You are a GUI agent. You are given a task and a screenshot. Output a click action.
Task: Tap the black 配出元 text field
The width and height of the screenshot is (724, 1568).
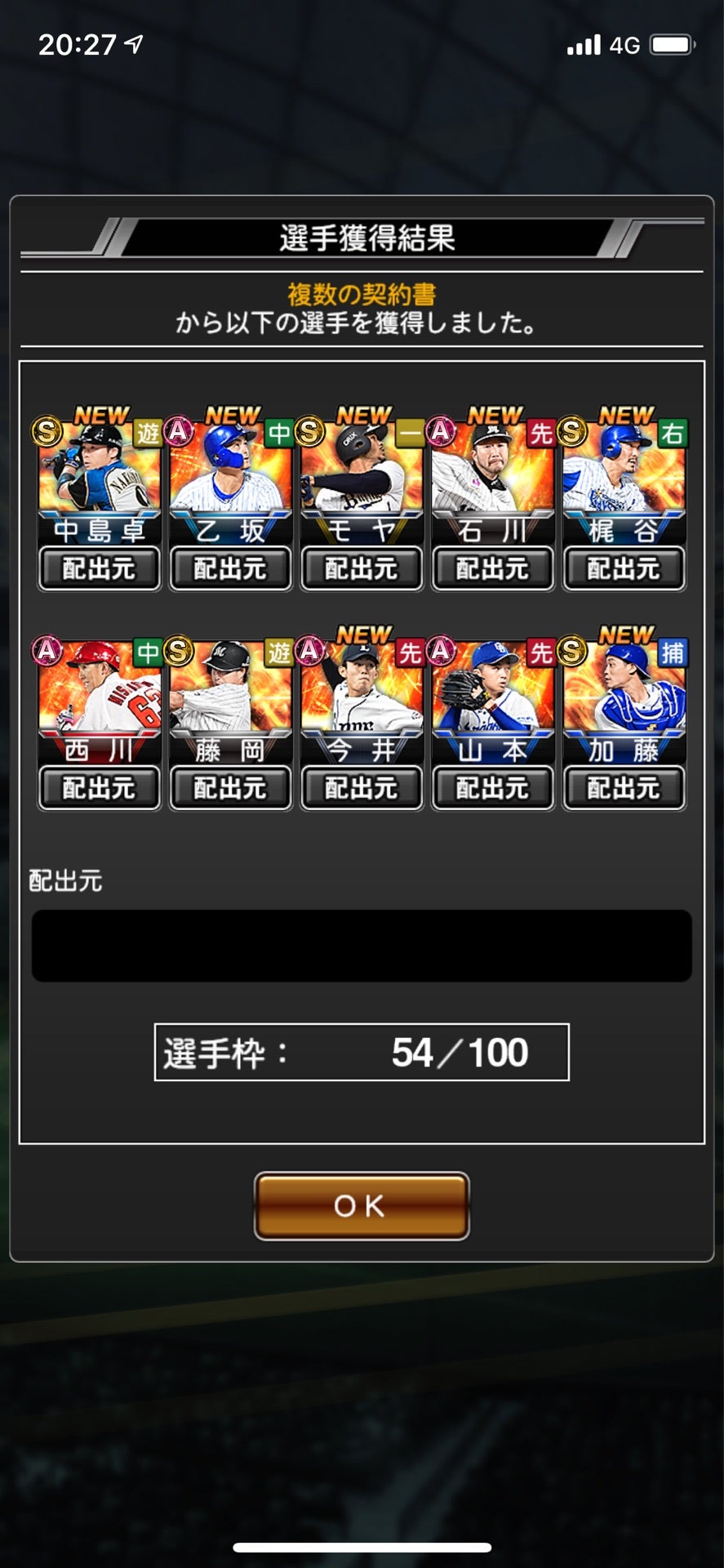coord(362,945)
